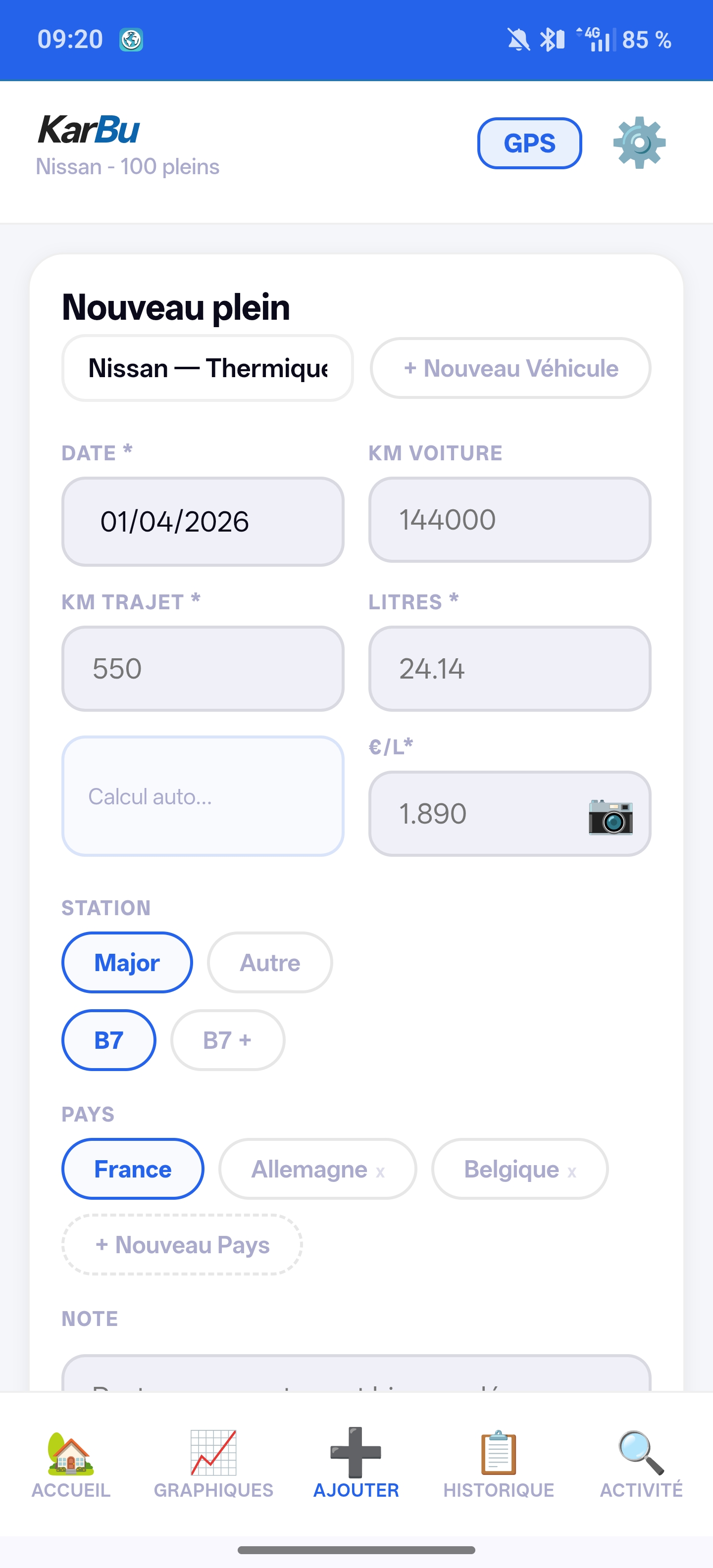Image resolution: width=713 pixels, height=1568 pixels.
Task: Select the Autre station chip
Action: click(270, 962)
